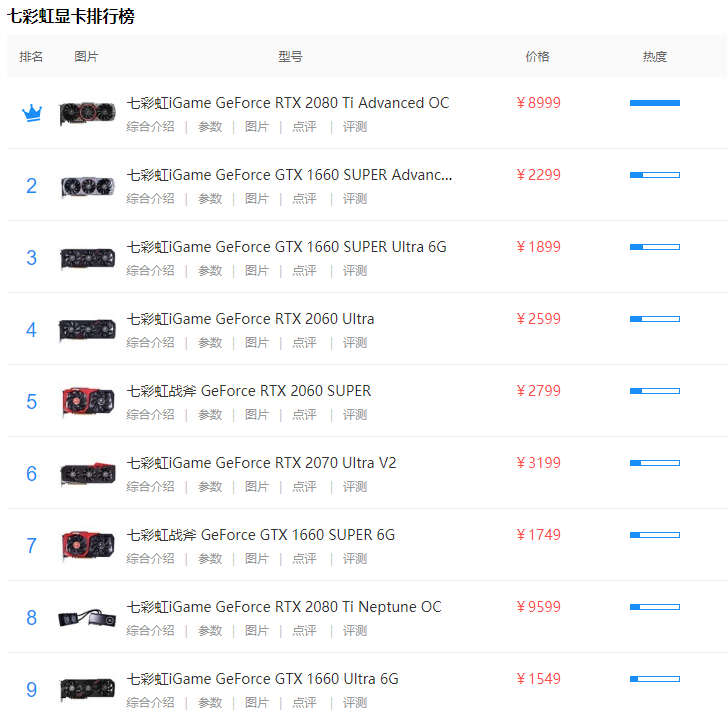Open 点评 for GTX 1660 SUPER Ultra 6G

304,271
